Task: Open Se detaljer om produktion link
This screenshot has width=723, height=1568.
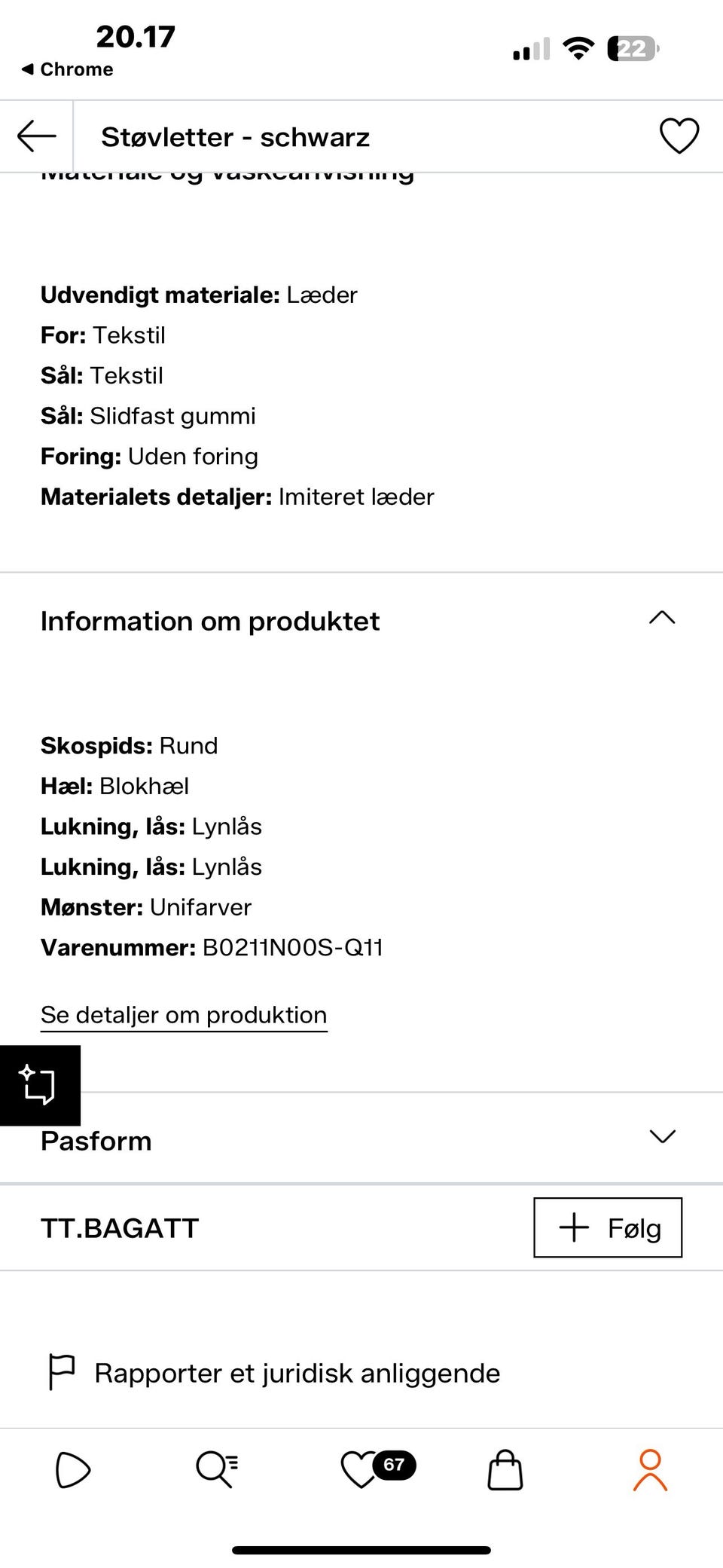Action: point(184,1015)
